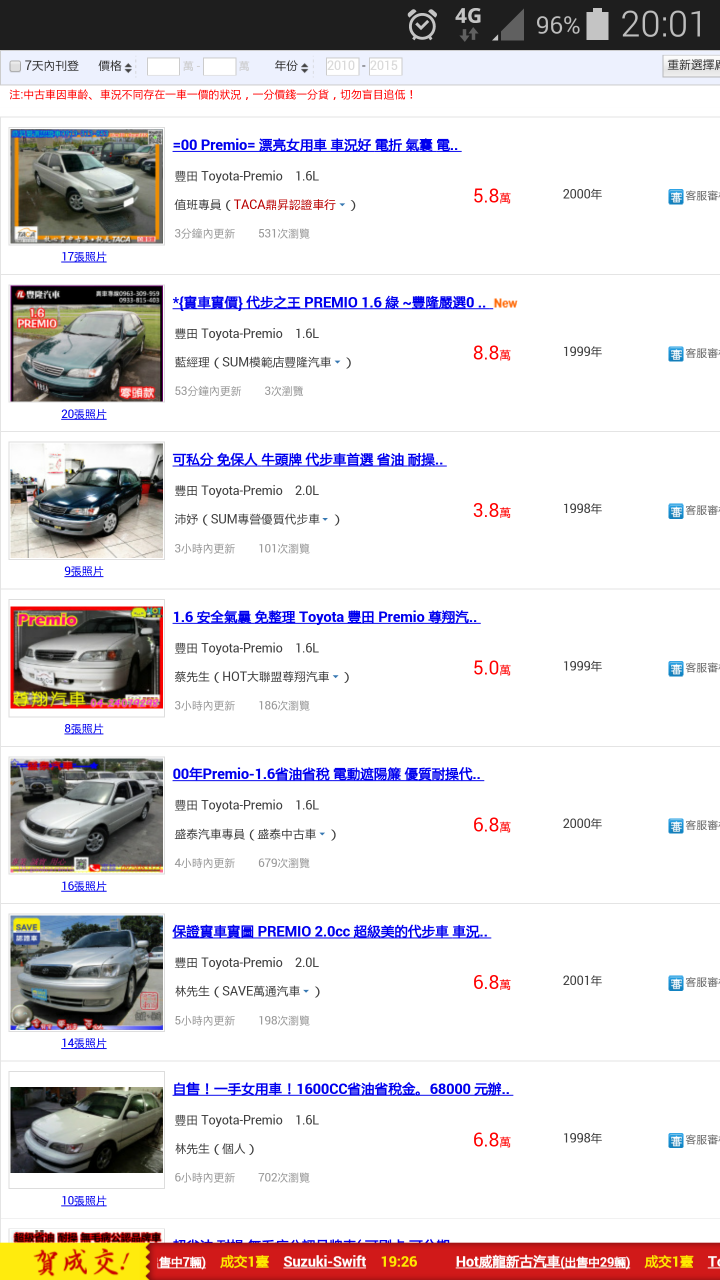Open the 代步之王 PREMIO 1.6 綠 listing
The image size is (720, 1280).
[332, 303]
